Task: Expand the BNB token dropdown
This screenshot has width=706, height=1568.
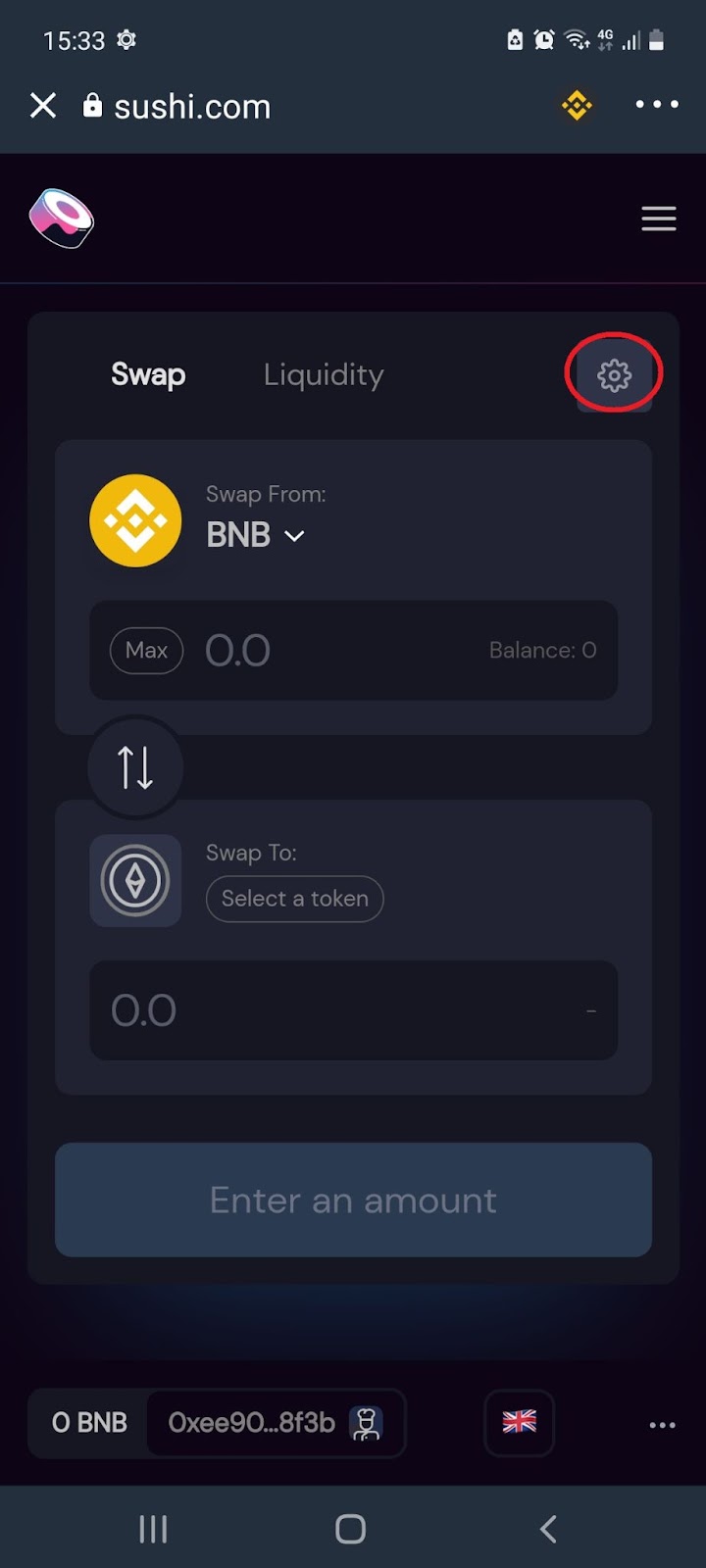Action: [x=255, y=535]
